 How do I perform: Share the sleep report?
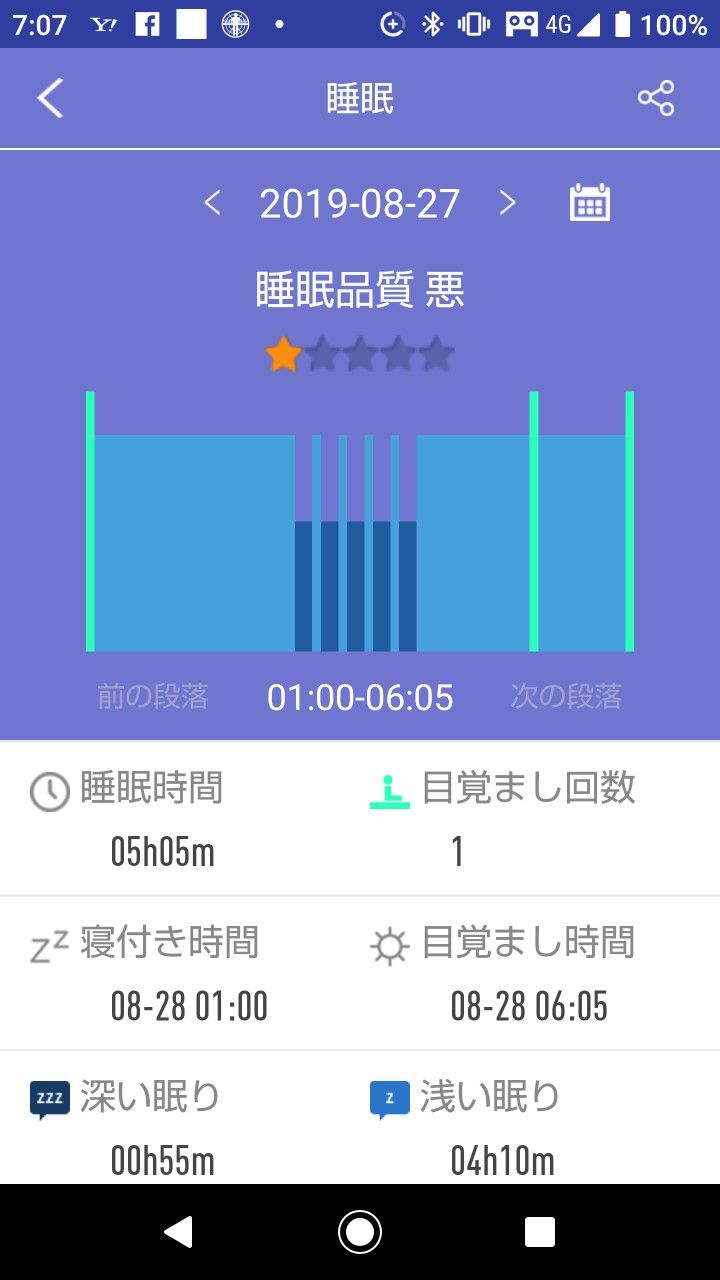(656, 99)
